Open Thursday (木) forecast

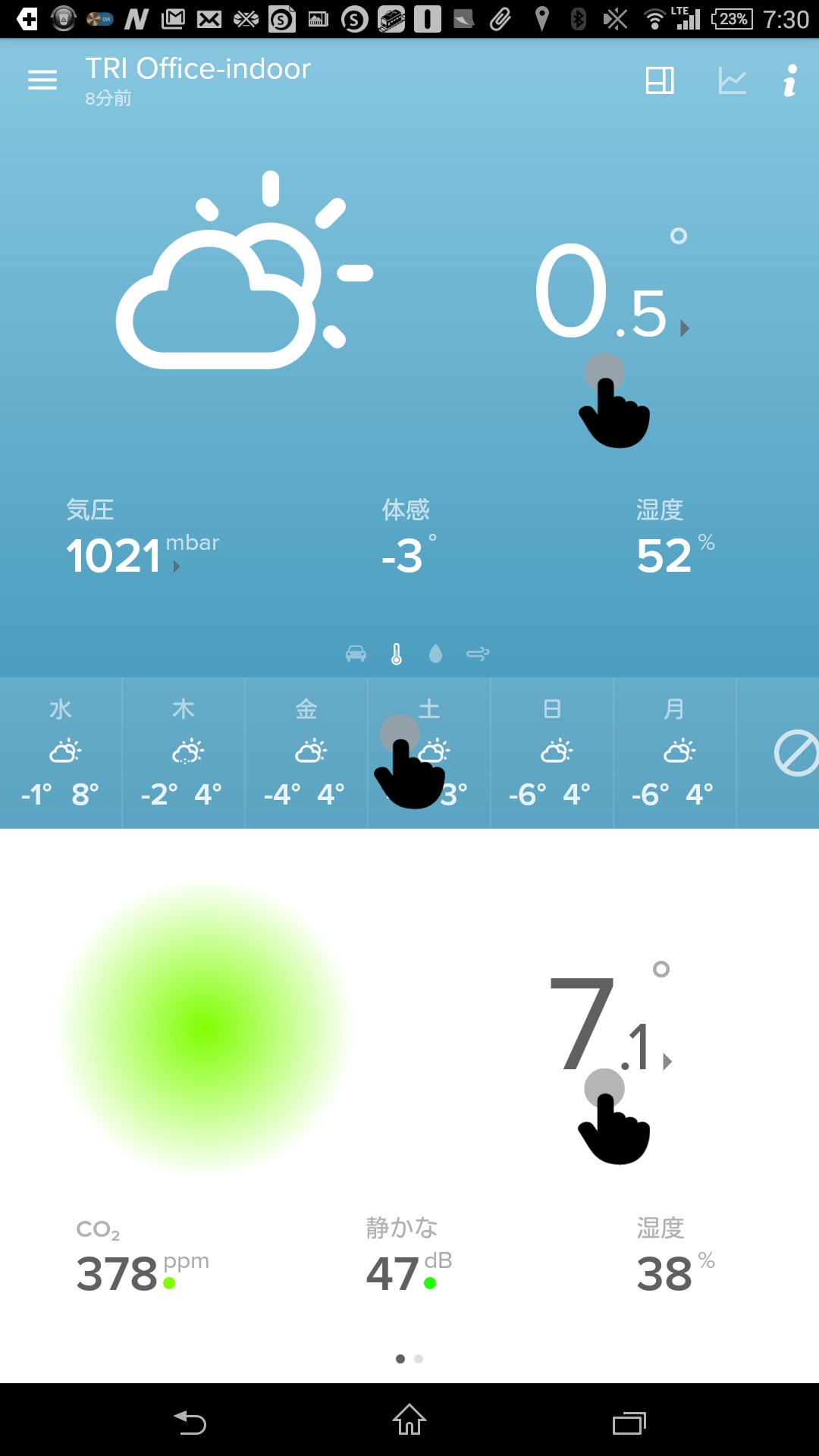click(x=183, y=752)
